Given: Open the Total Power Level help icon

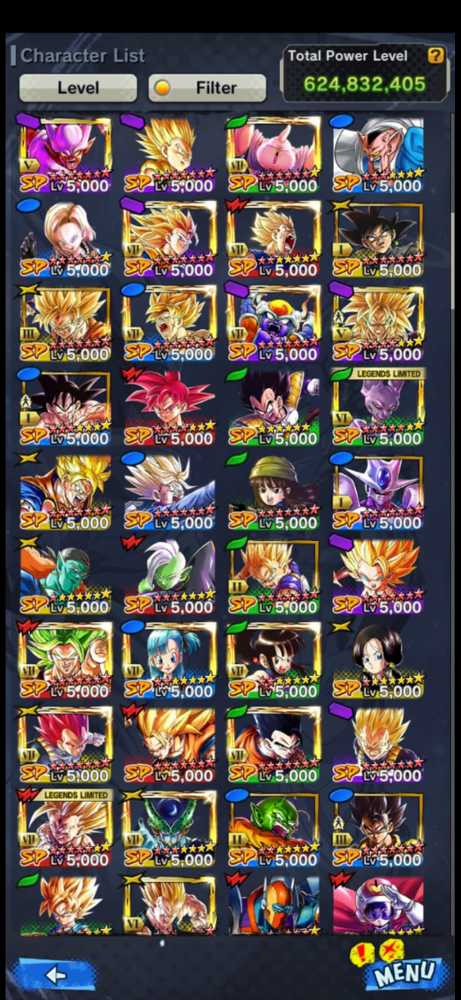Looking at the screenshot, I should tap(435, 55).
